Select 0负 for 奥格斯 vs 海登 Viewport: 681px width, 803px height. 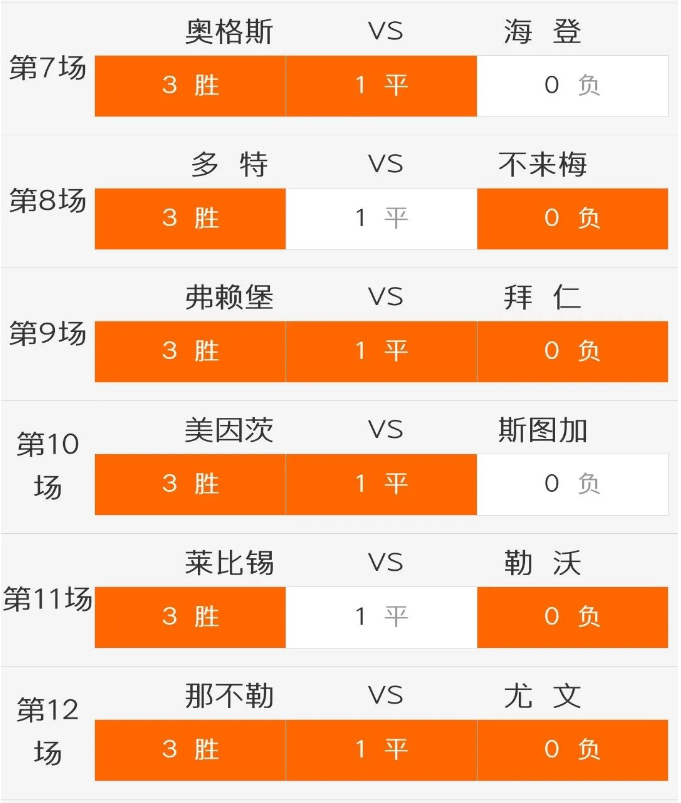572,86
